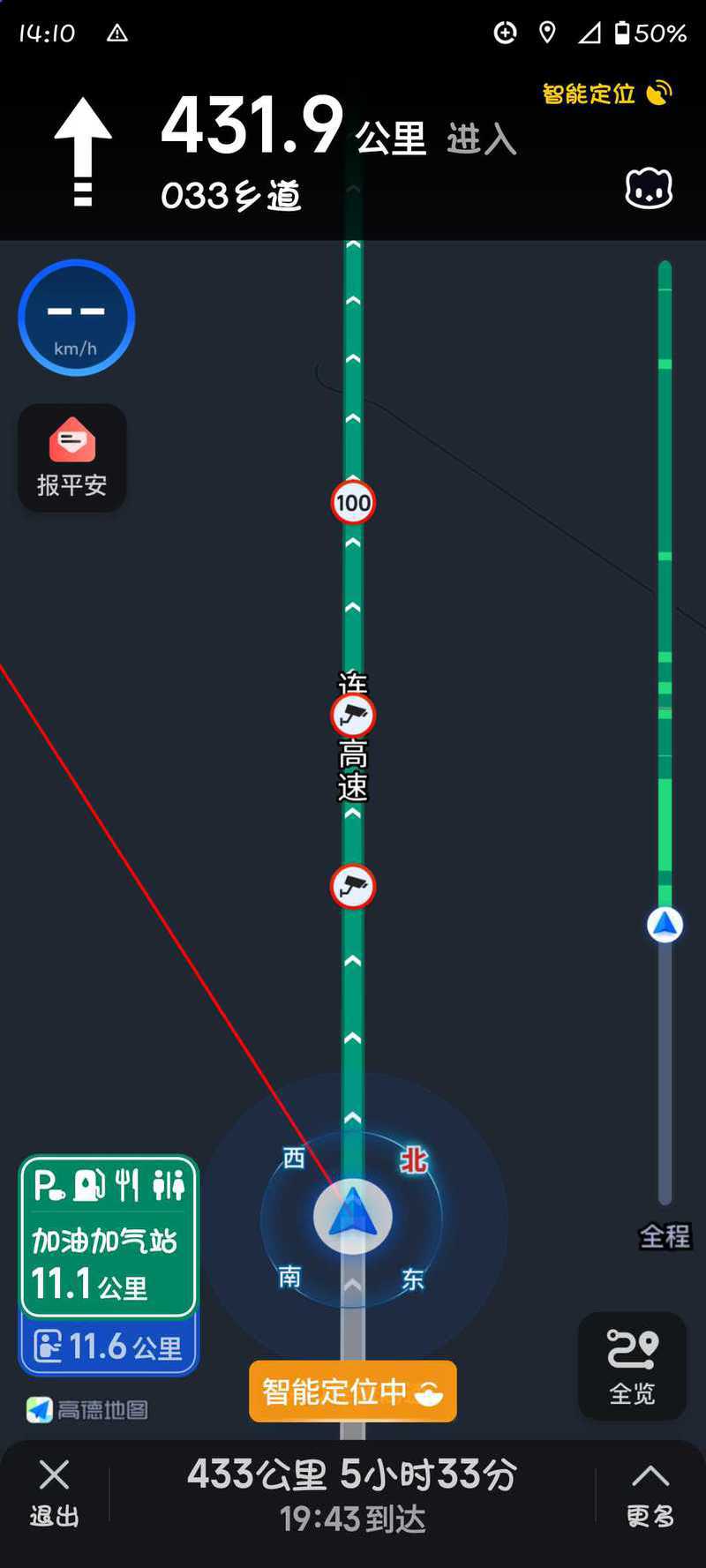
Task: Open the bear voice assistant icon
Action: pyautogui.click(x=649, y=188)
